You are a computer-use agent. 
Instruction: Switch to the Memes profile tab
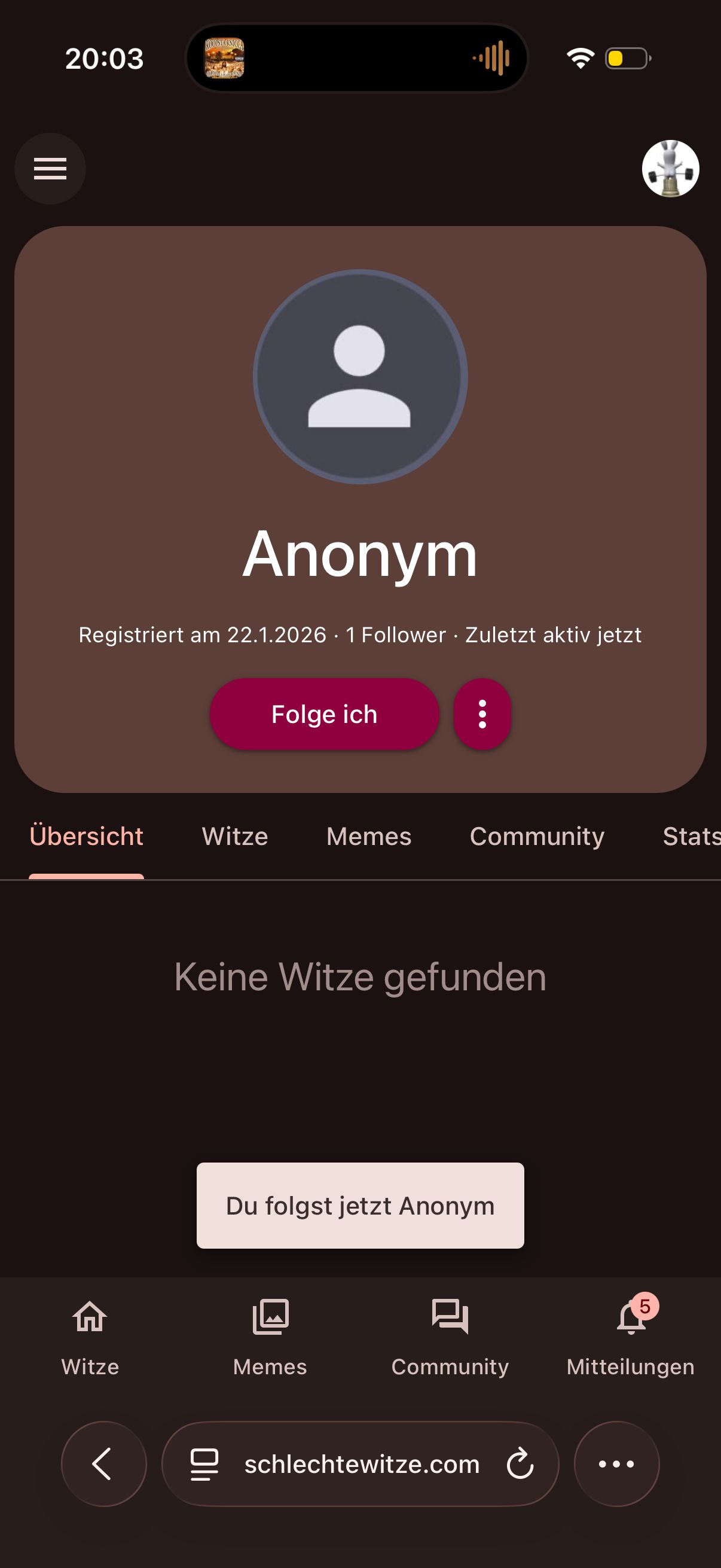(x=368, y=837)
